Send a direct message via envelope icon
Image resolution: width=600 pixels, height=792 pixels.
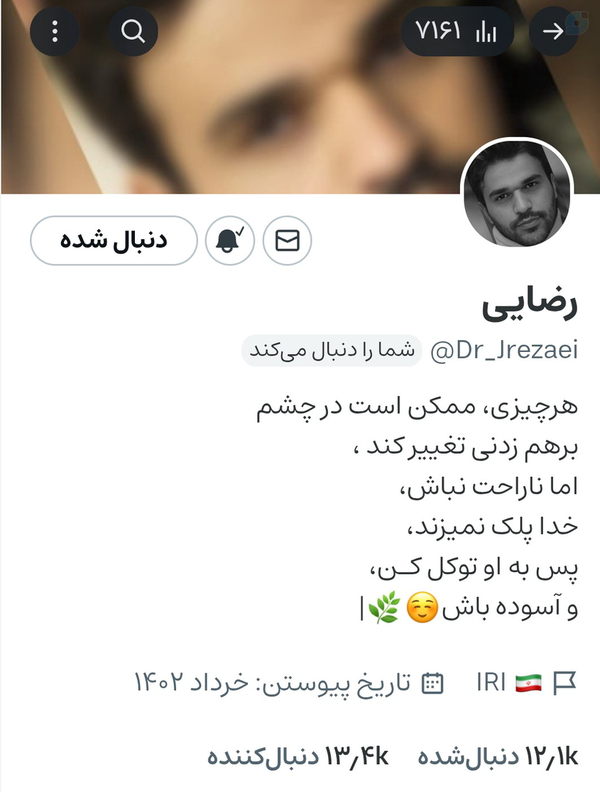click(288, 241)
